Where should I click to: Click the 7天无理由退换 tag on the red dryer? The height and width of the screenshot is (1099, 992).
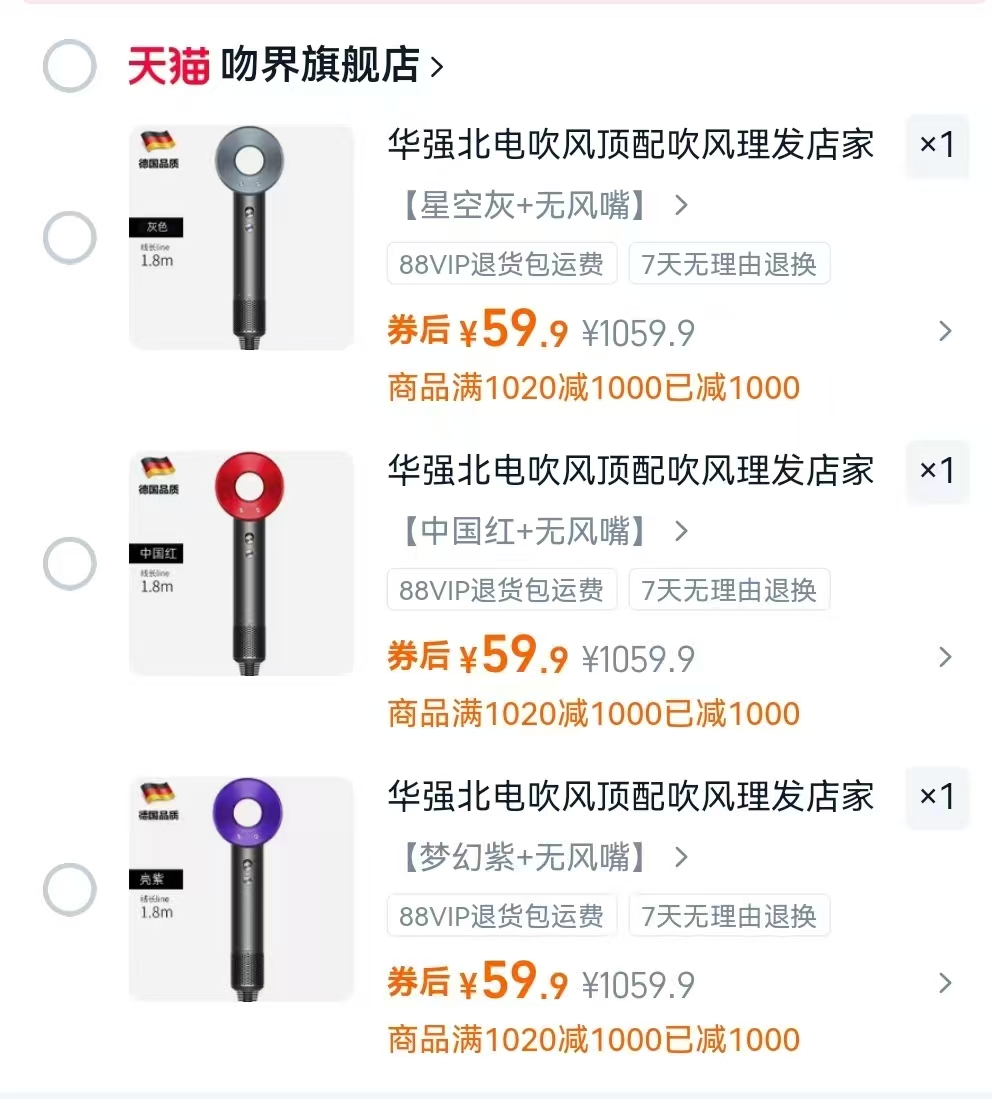[729, 590]
